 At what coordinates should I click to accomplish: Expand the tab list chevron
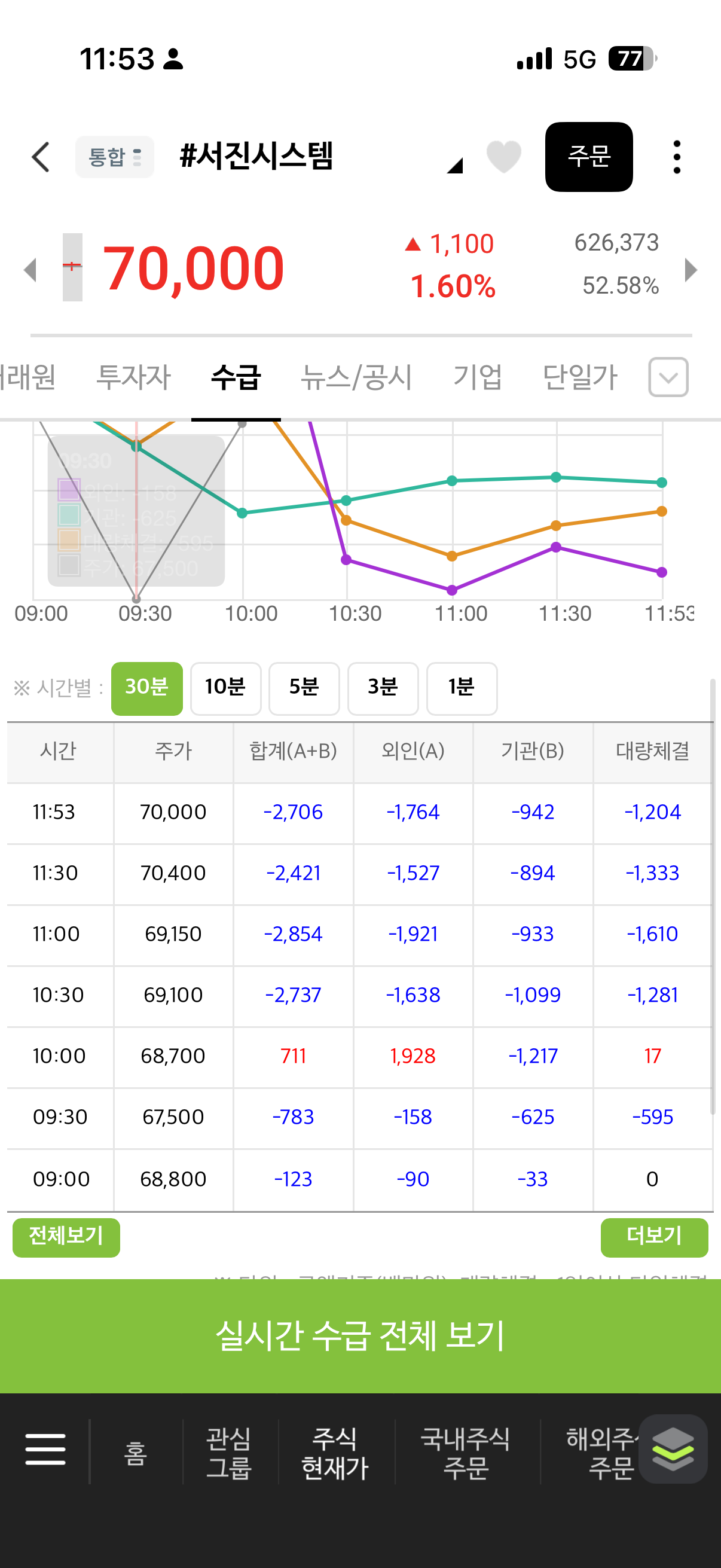pyautogui.click(x=668, y=377)
